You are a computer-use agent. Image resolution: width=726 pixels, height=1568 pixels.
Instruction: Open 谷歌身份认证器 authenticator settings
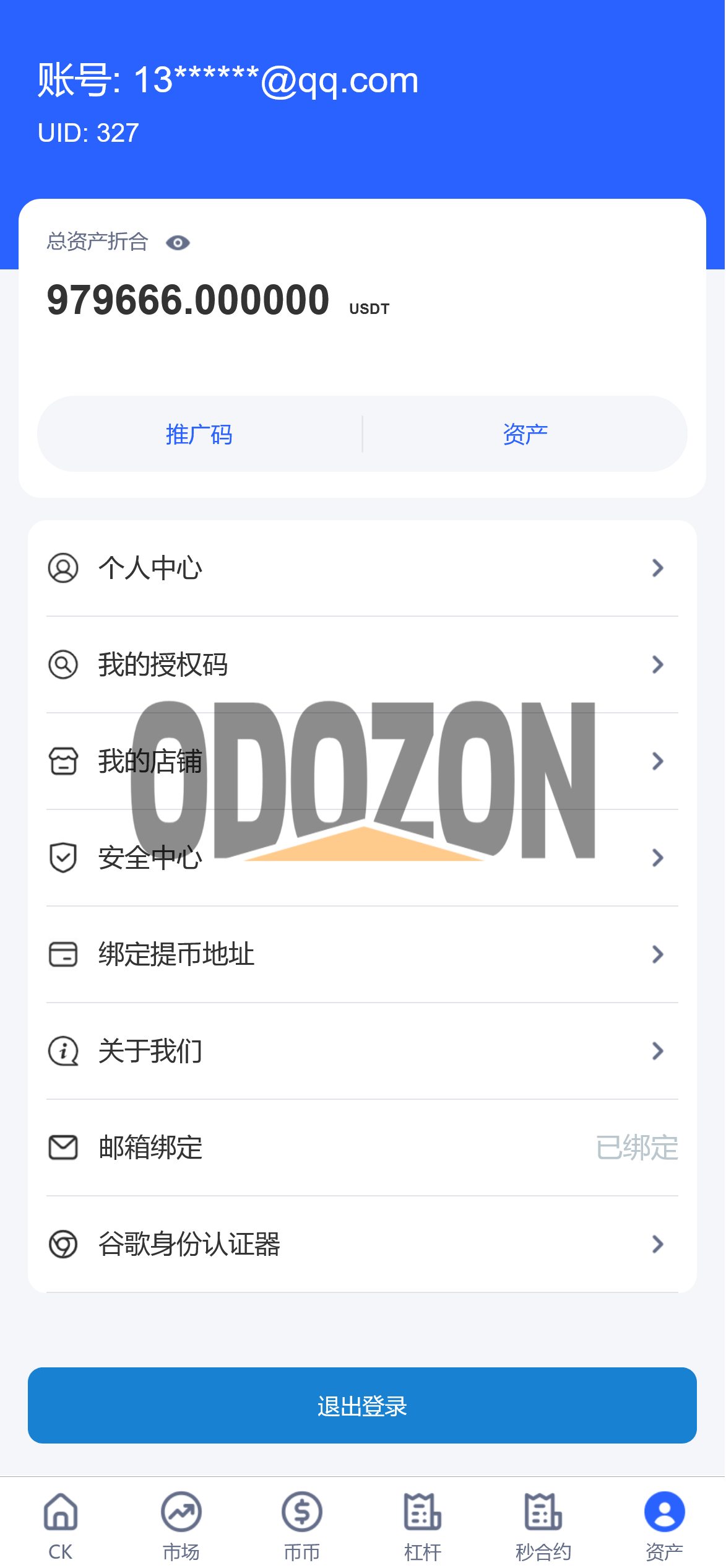point(362,1244)
